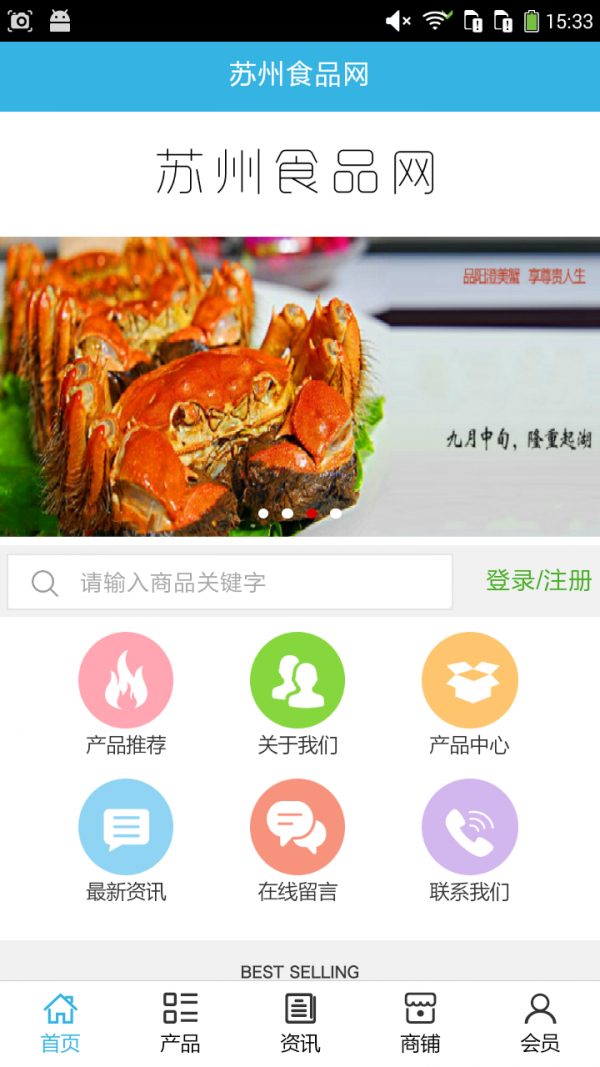Tap the product keyword search box
Viewport: 600px width, 1067px height.
230,582
